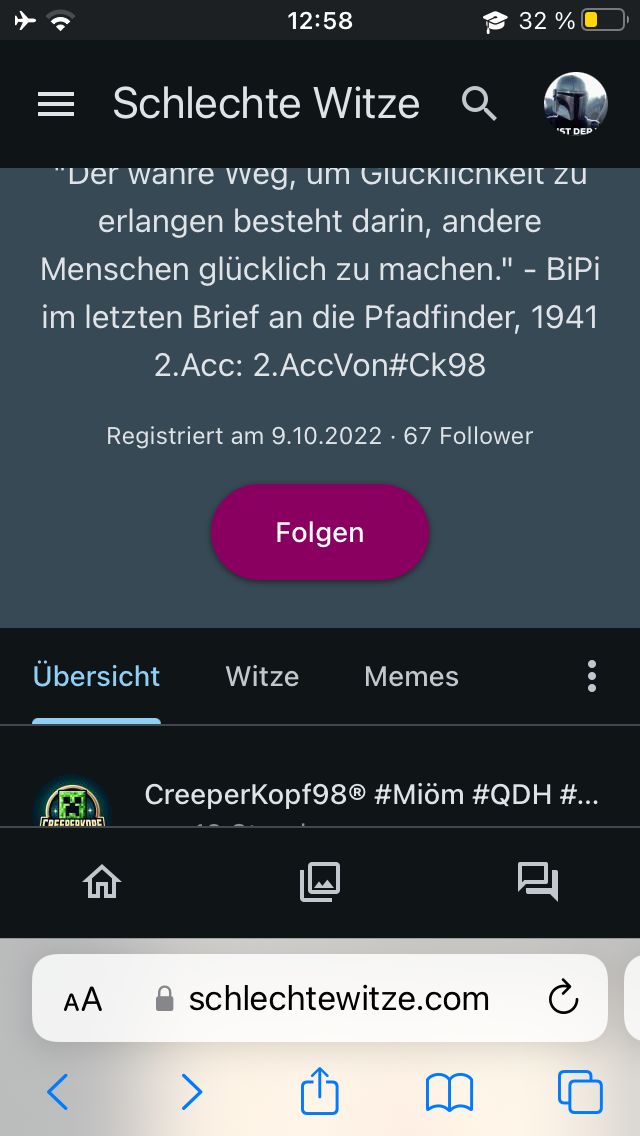Go back in Safari
The height and width of the screenshot is (1136, 640).
[x=58, y=1092]
